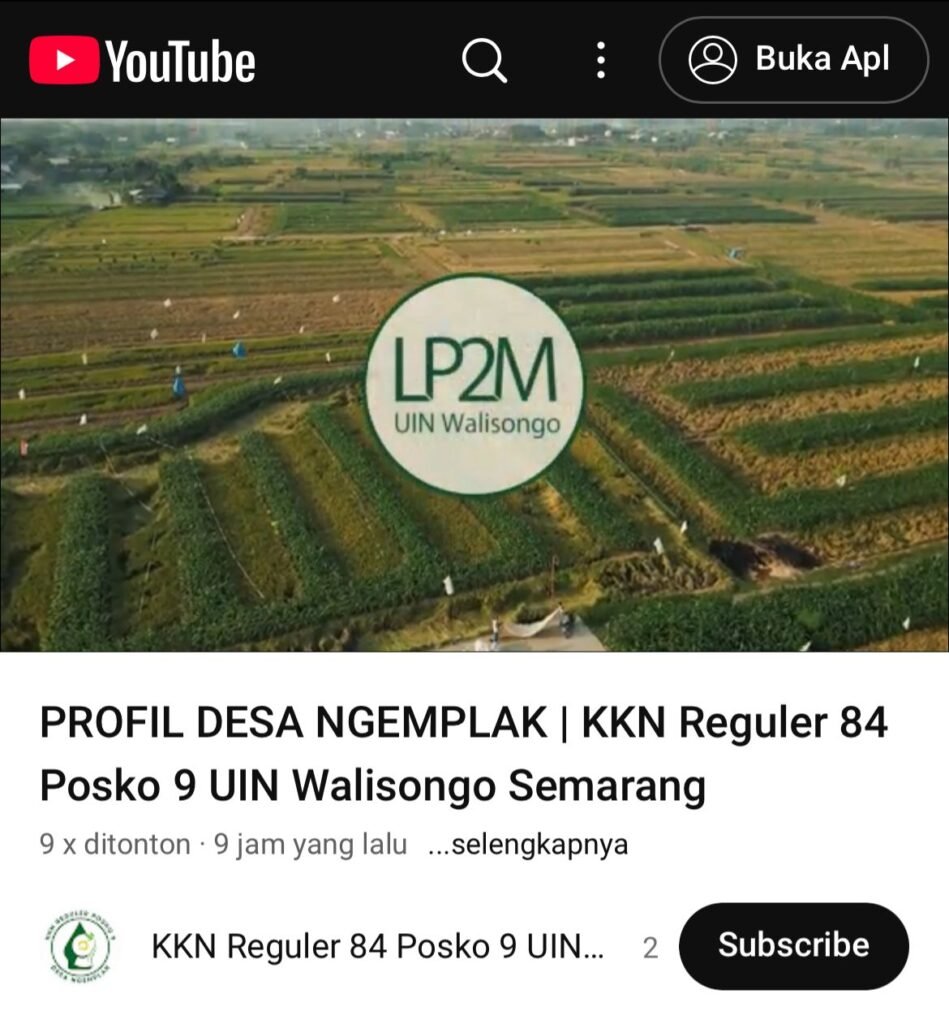Open channel name KKN Reguler 84 Posko 9 UIN

click(x=377, y=947)
